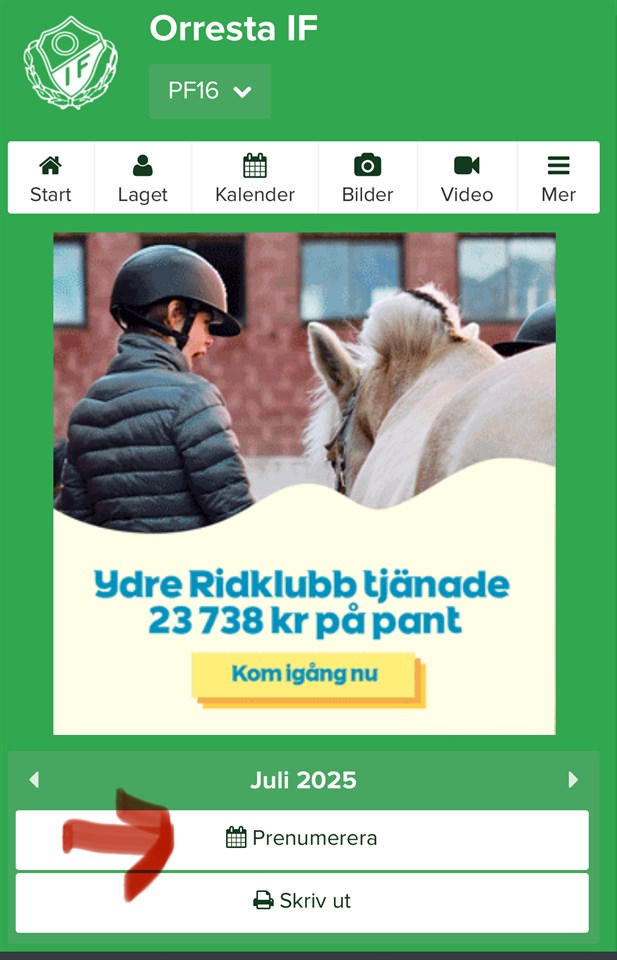The height and width of the screenshot is (960, 617).
Task: Open the Bilder gallery
Action: point(368,178)
